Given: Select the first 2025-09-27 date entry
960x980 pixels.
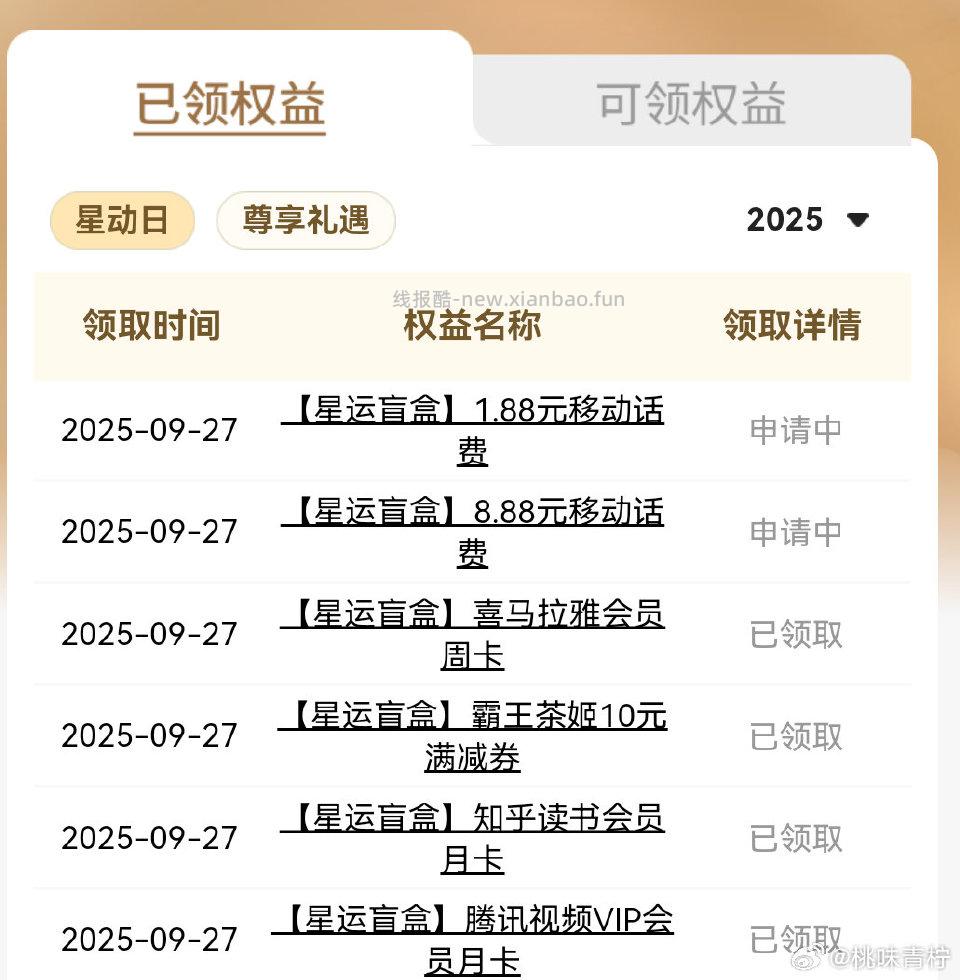Looking at the screenshot, I should pyautogui.click(x=148, y=430).
